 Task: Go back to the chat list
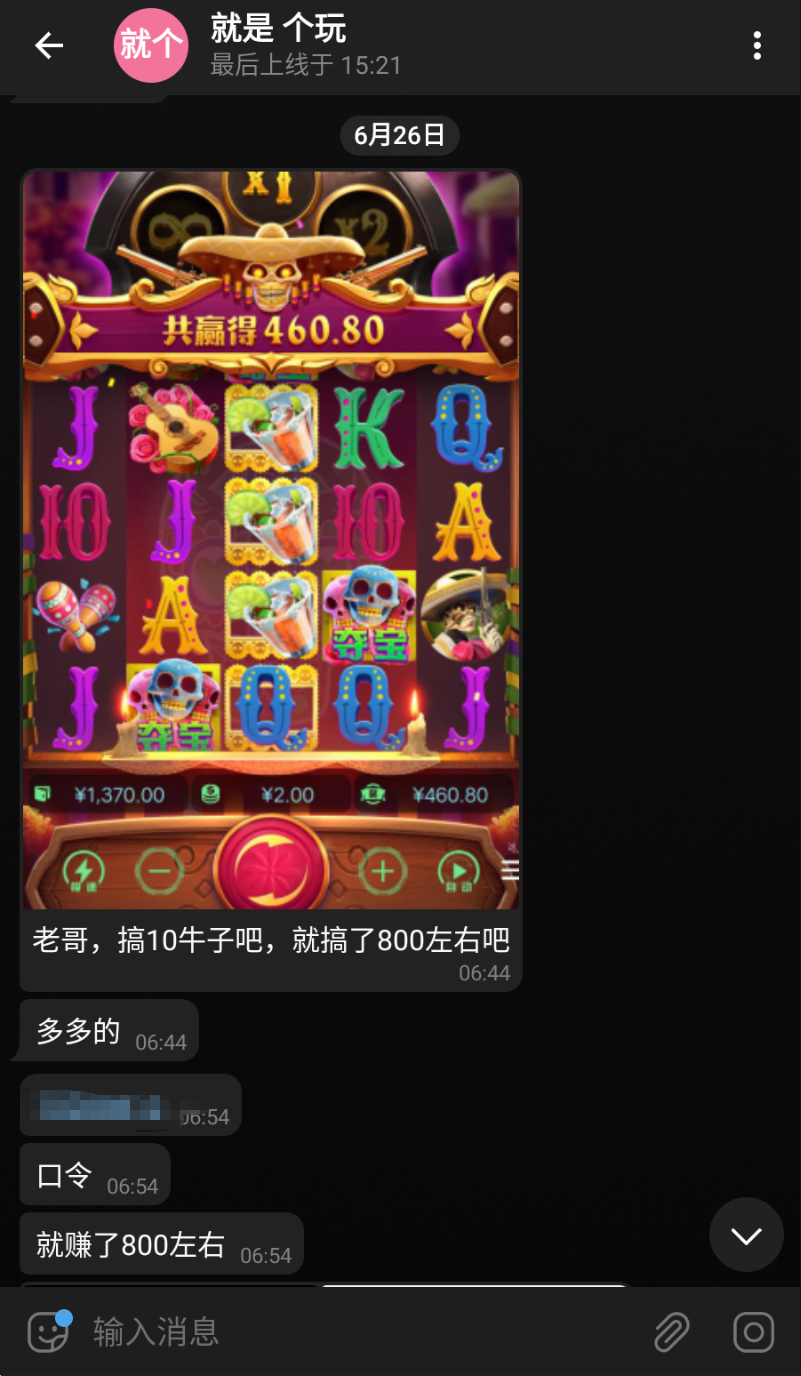(x=48, y=46)
